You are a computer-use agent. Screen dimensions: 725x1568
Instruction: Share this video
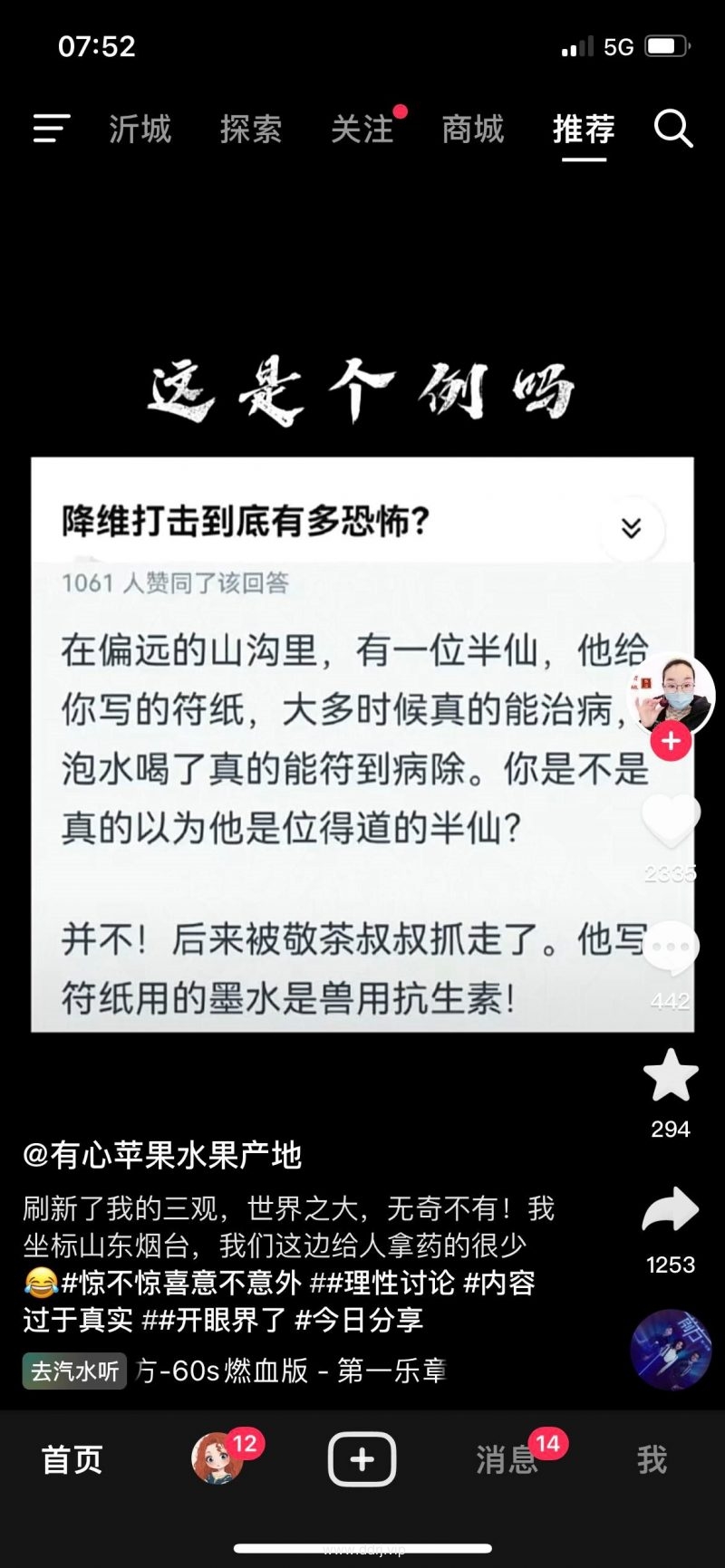pyautogui.click(x=671, y=1212)
